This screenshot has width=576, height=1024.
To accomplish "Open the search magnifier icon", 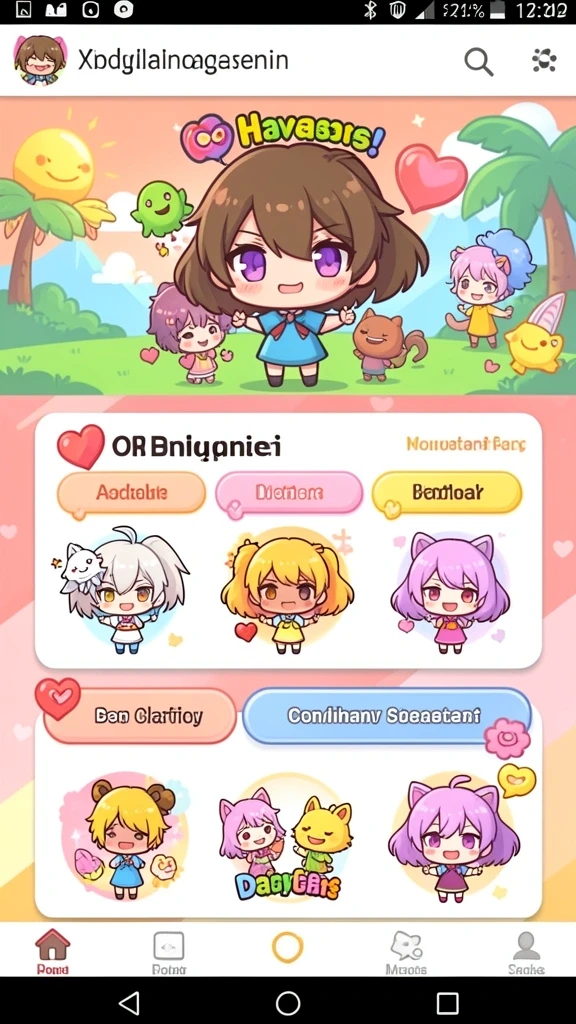I will point(479,62).
